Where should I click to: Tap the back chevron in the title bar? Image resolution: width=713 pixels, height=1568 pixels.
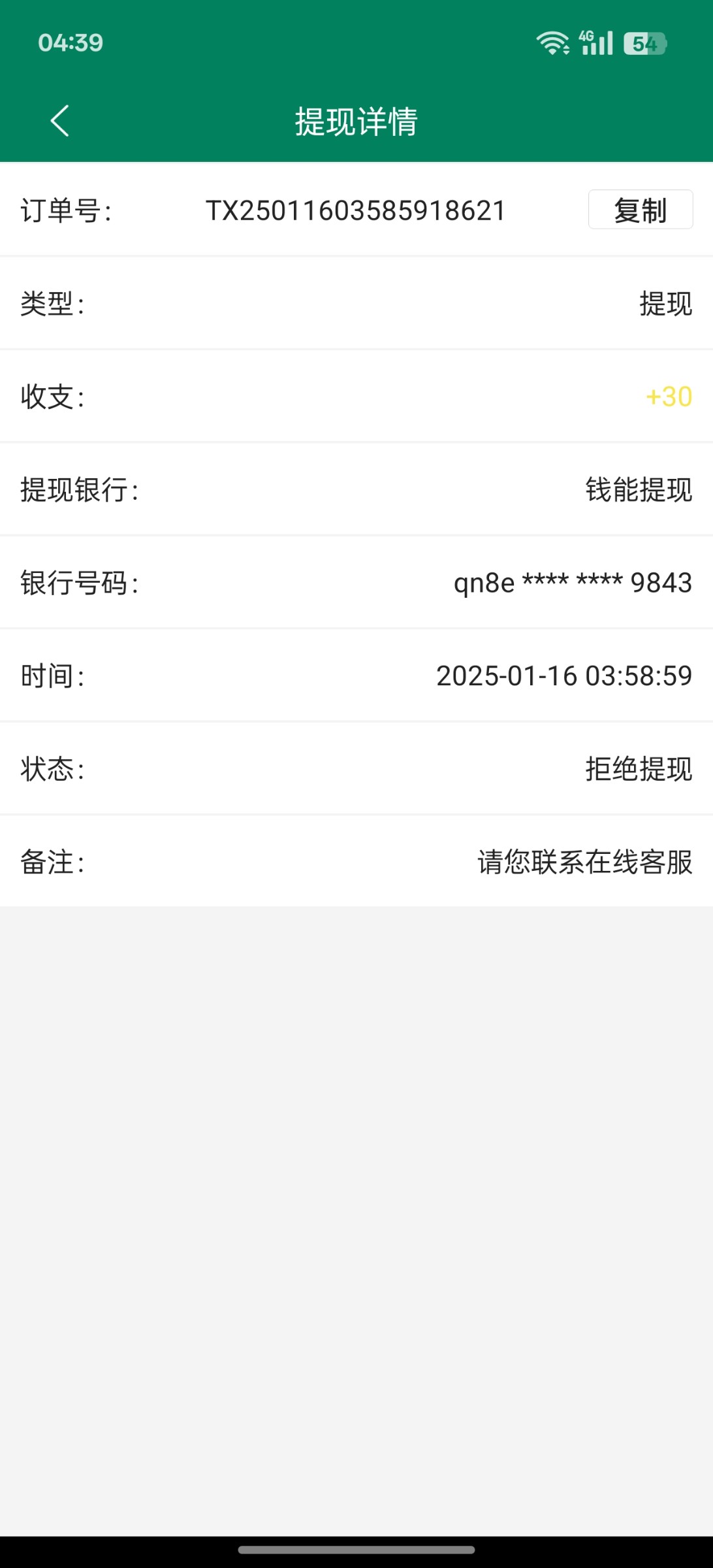point(59,121)
